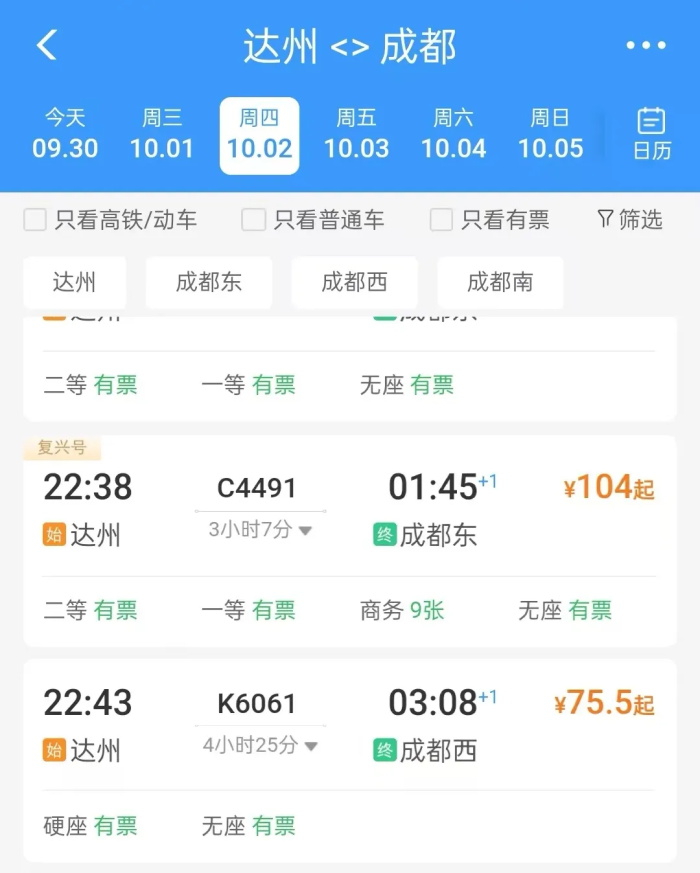Filter by 成都西 station chip
The image size is (700, 873).
[354, 282]
